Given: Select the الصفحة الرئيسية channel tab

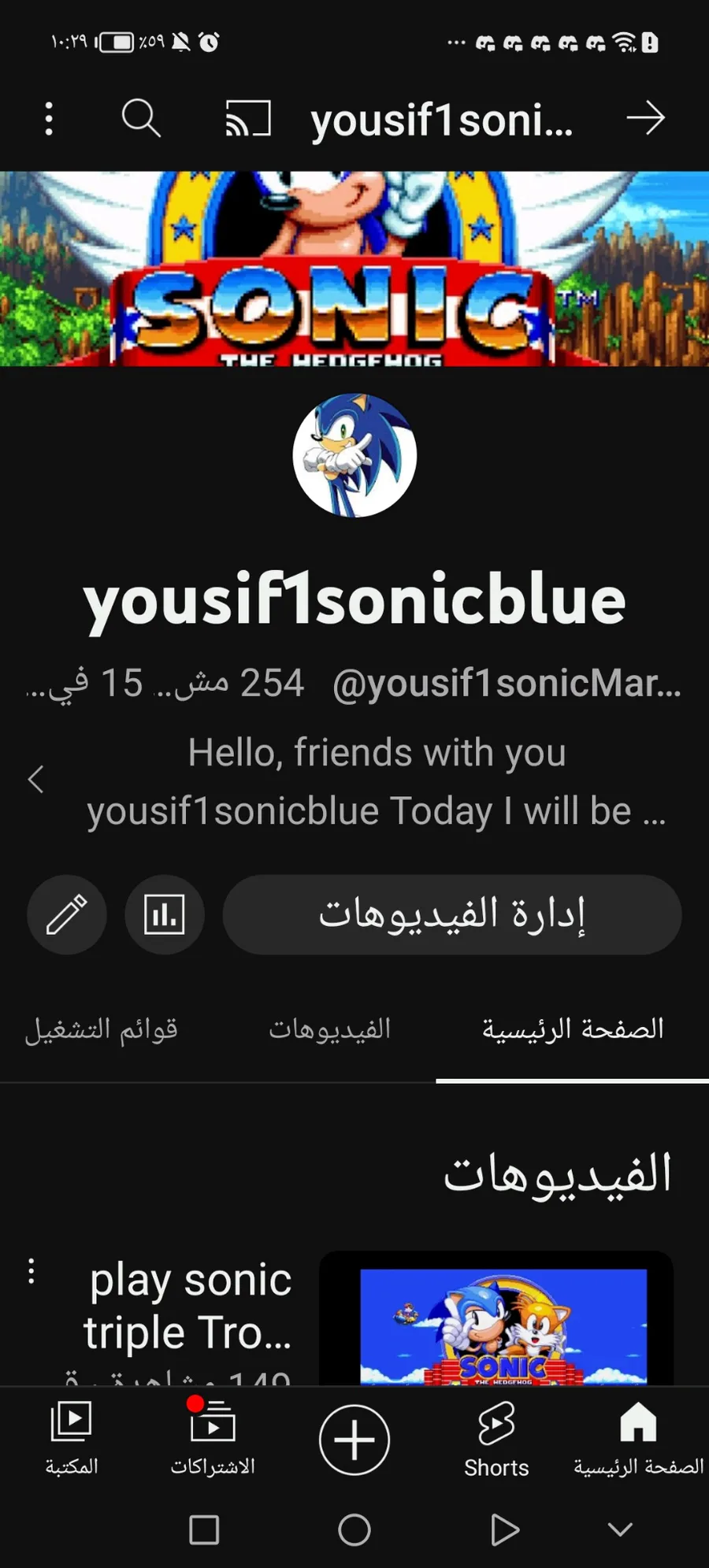Looking at the screenshot, I should (x=573, y=1029).
